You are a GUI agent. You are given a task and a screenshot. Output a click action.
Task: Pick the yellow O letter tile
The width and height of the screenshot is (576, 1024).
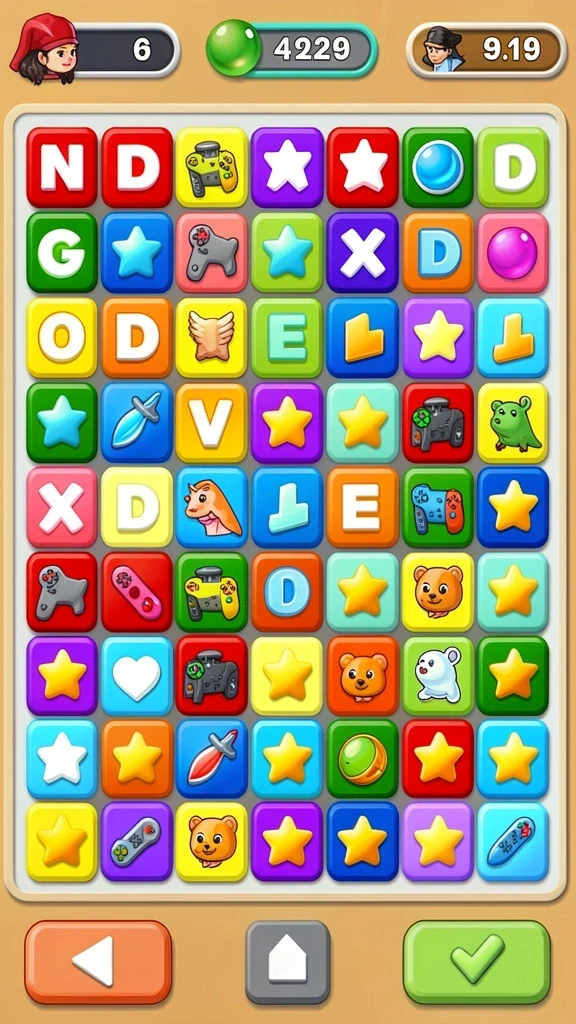coord(62,338)
